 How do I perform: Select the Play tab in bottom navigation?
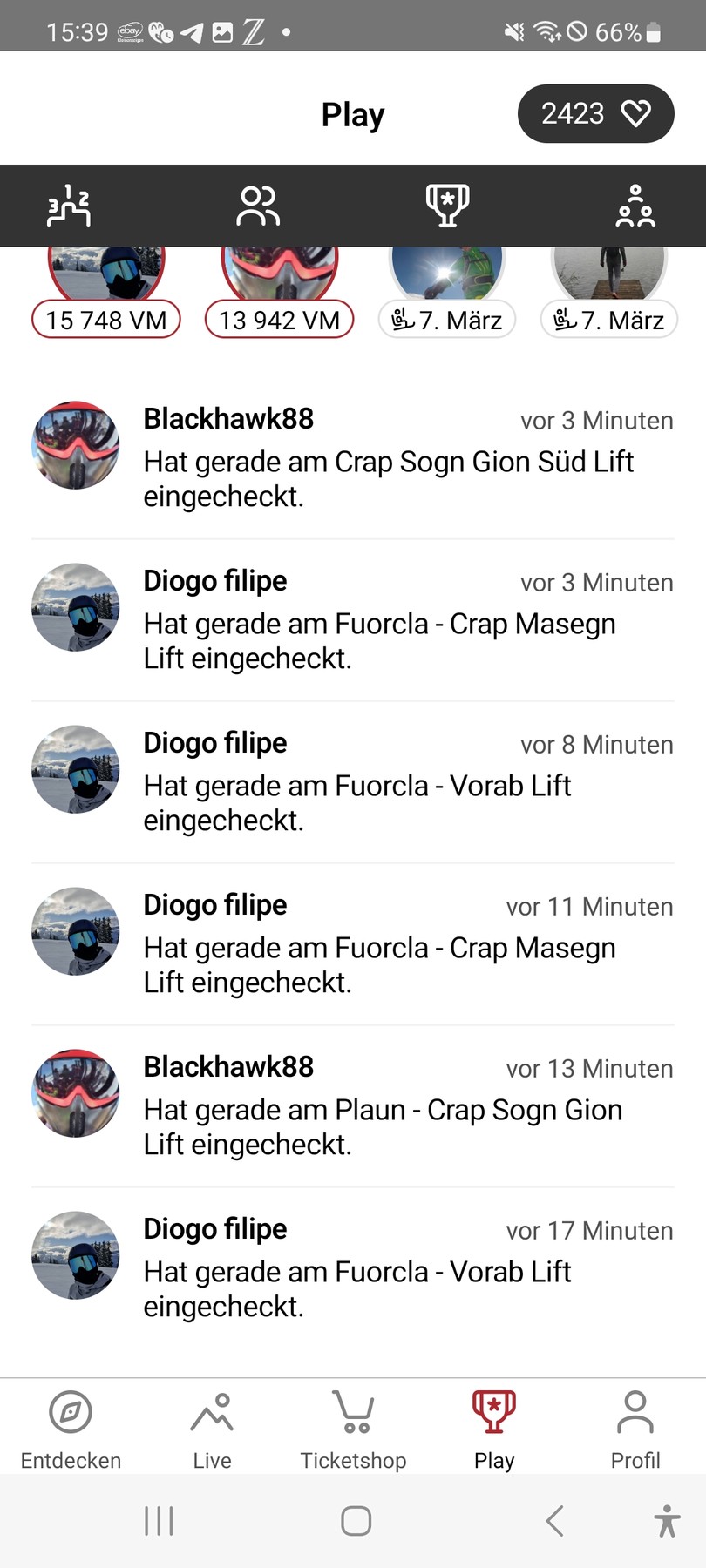[x=494, y=1429]
